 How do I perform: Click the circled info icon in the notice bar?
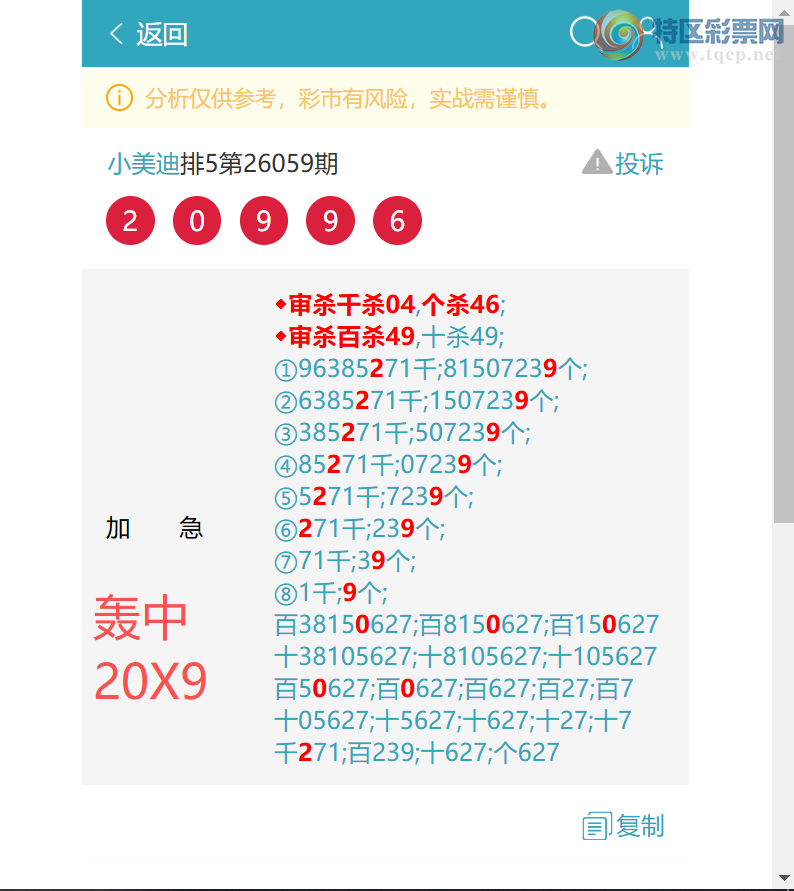coord(118,98)
